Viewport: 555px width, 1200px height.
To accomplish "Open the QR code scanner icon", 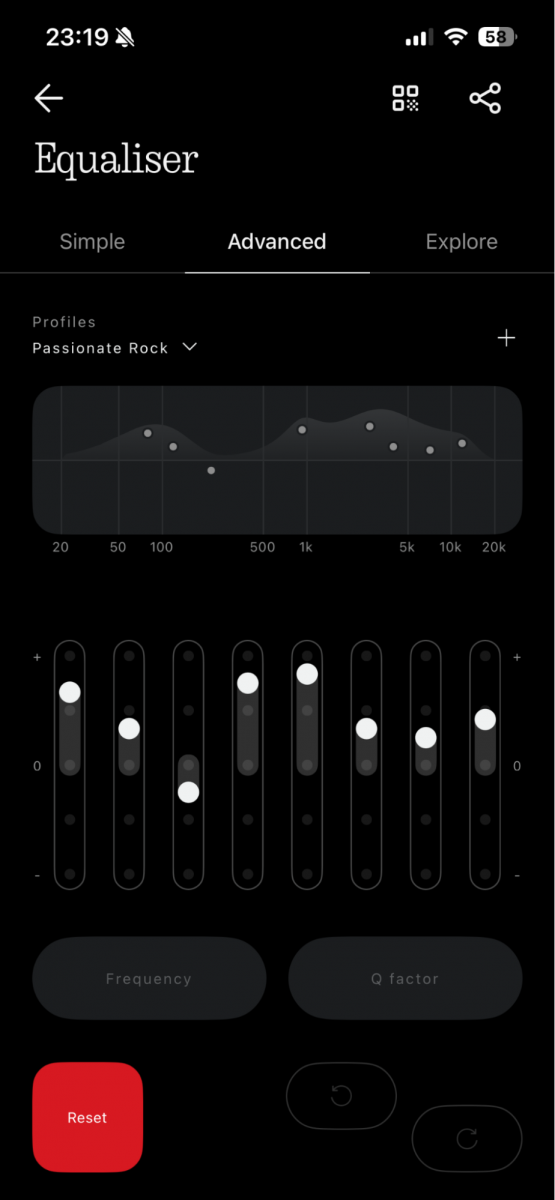I will 406,98.
